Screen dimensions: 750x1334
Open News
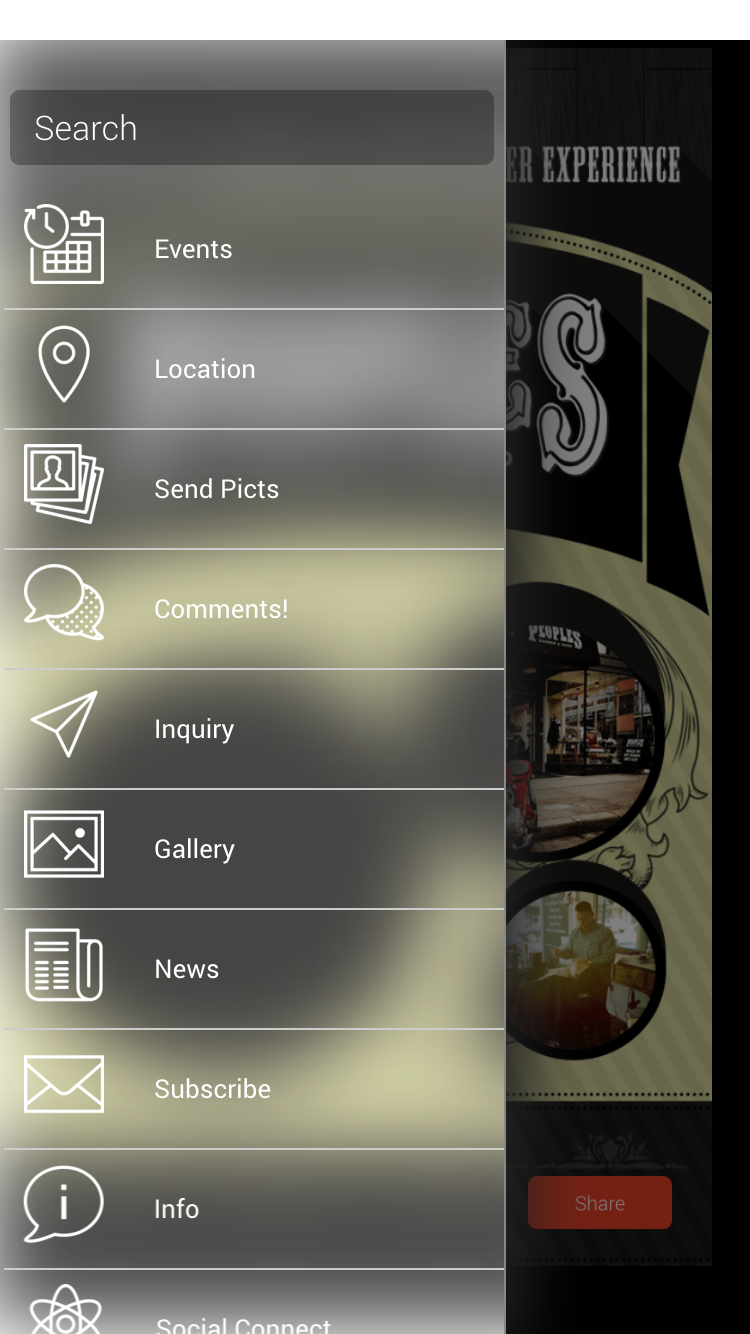(252, 969)
